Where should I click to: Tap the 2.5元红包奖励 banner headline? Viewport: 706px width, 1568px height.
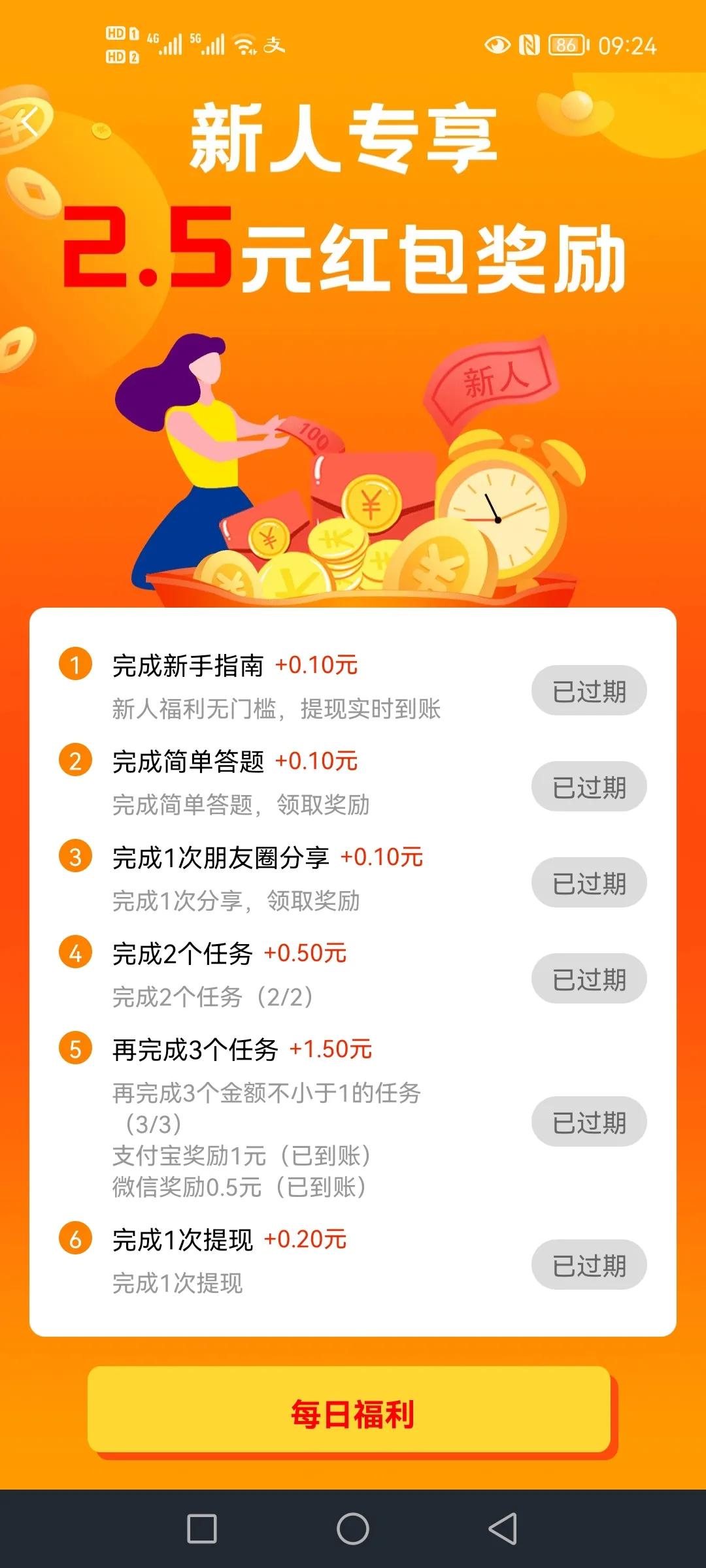pyautogui.click(x=353, y=255)
